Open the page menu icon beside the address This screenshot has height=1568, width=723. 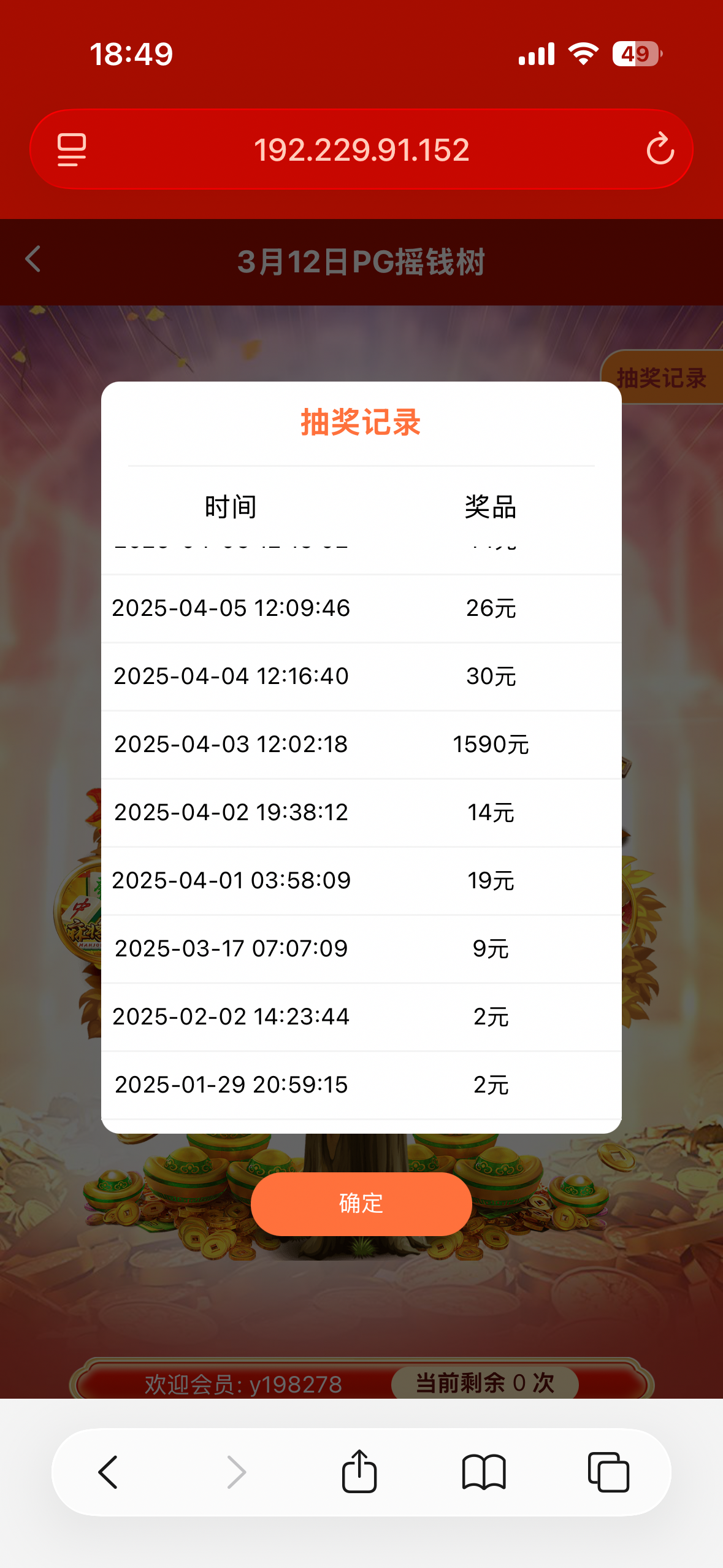[71, 150]
